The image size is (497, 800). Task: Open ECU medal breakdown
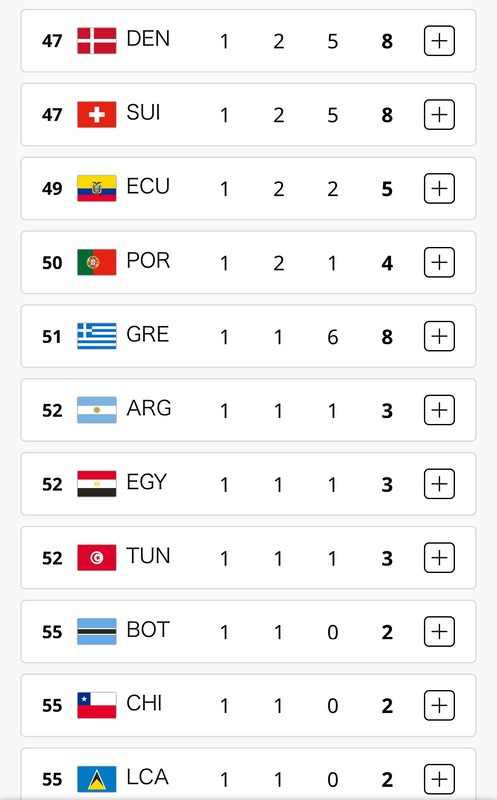tap(439, 189)
